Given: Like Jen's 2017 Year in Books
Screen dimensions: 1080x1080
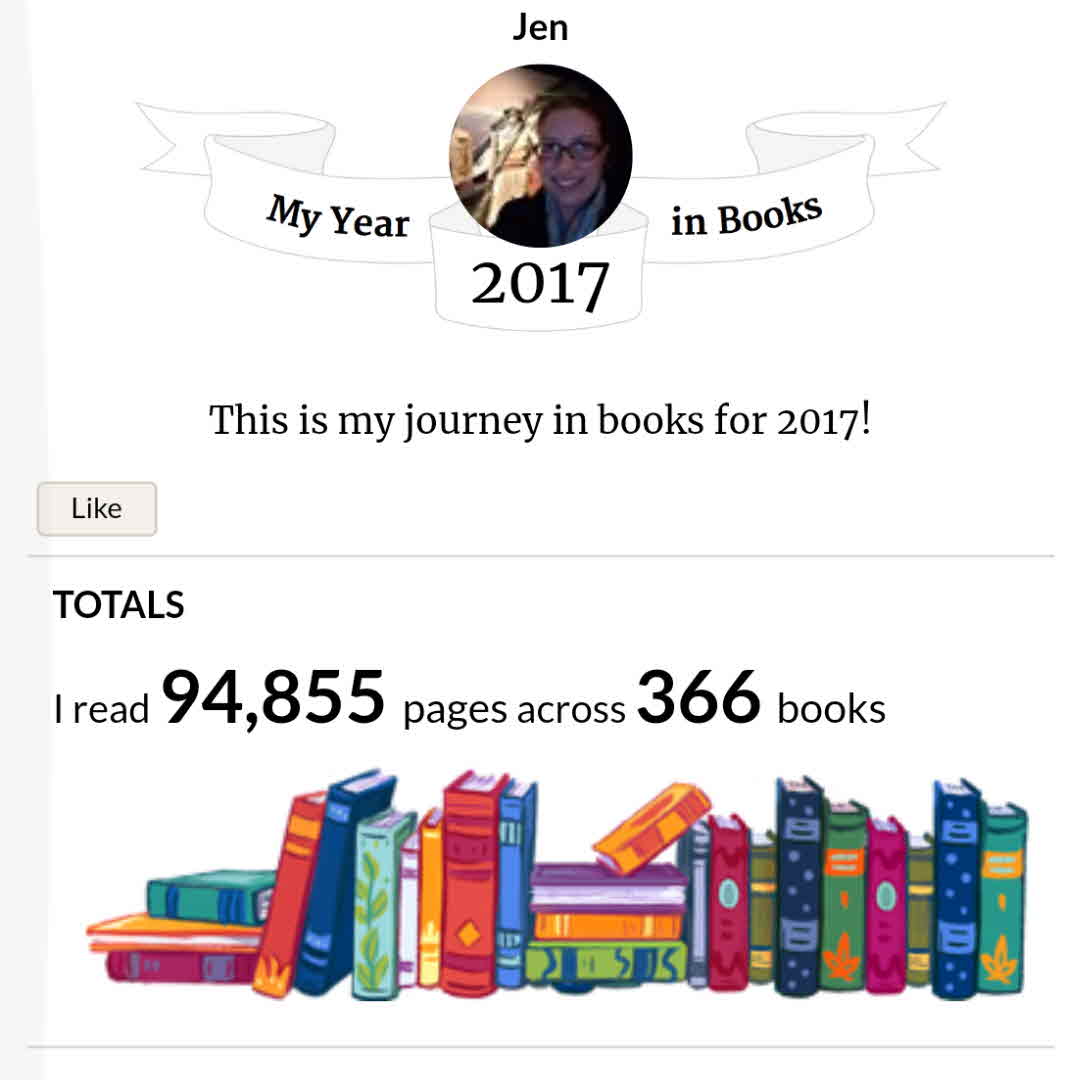Looking at the screenshot, I should click(x=96, y=509).
